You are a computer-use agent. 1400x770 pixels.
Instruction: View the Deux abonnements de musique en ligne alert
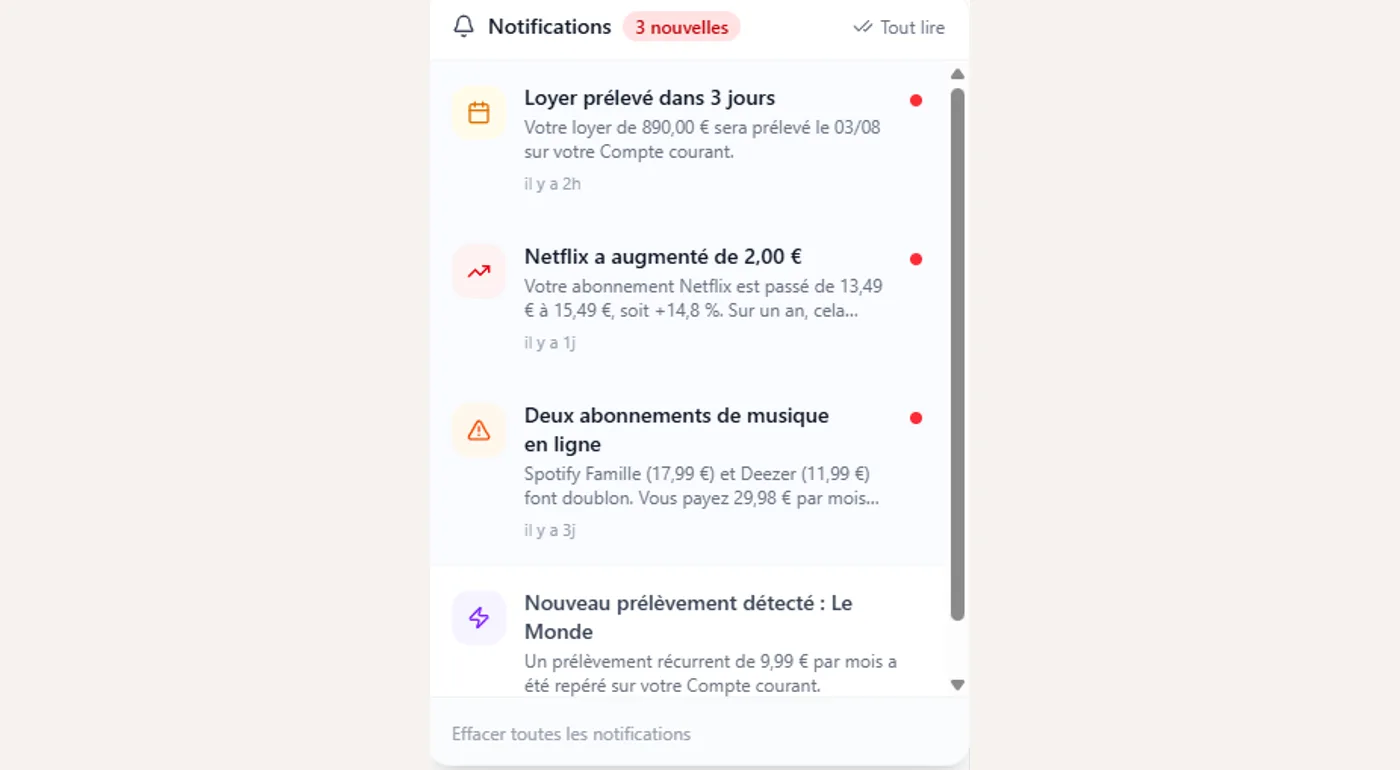point(689,471)
